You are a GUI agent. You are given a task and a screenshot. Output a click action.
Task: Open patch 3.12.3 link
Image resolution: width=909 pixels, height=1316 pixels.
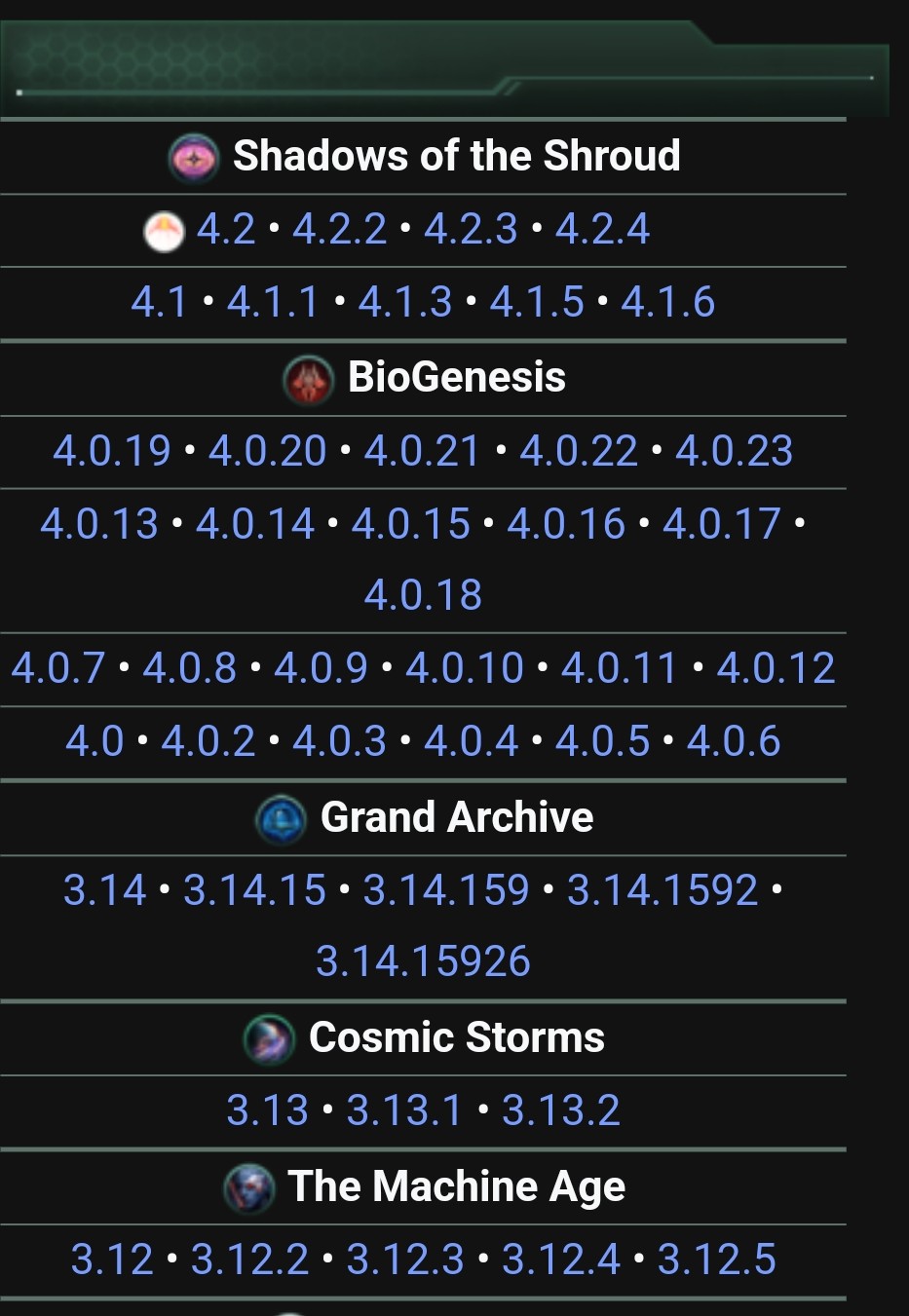(404, 1260)
